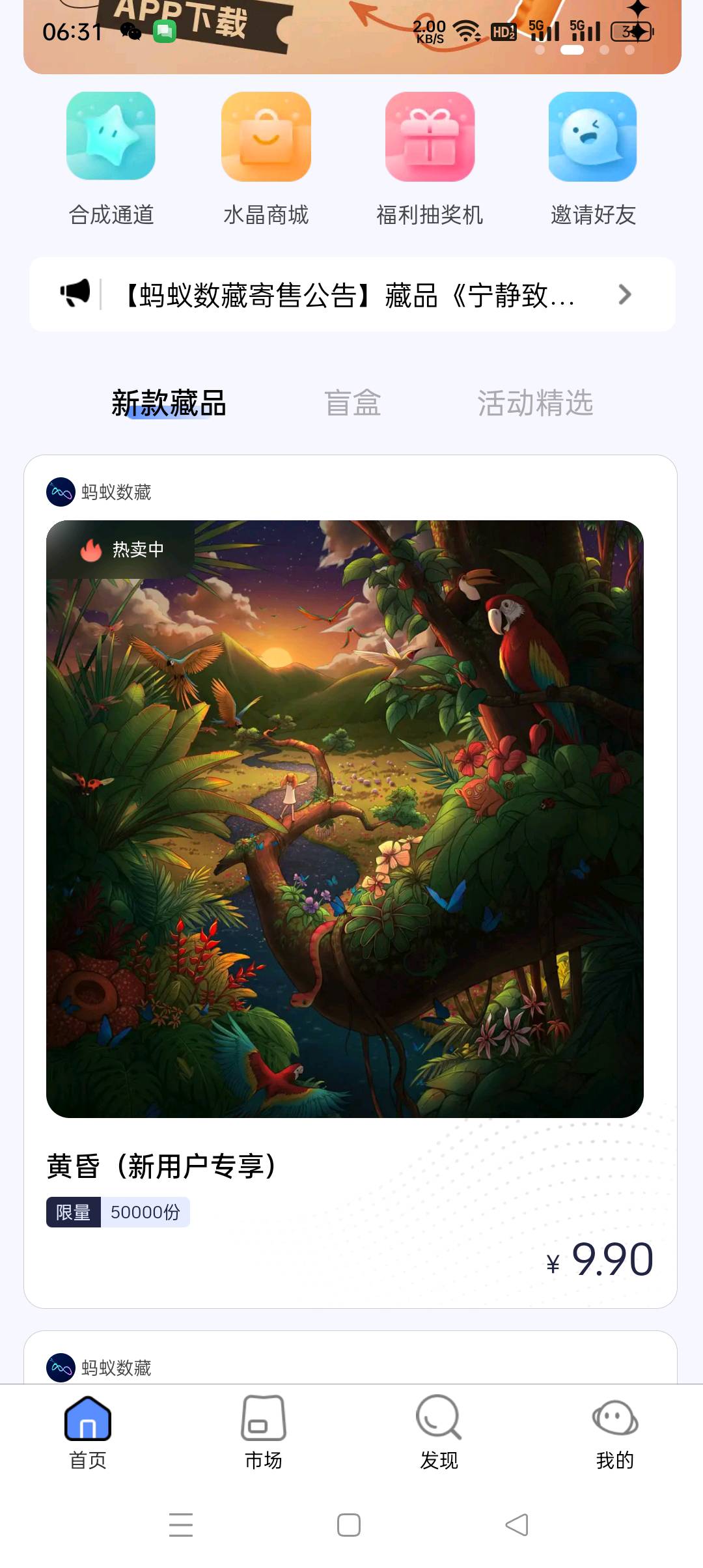The height and width of the screenshot is (1568, 703).
Task: Select the 新款藏品 tab
Action: click(169, 403)
